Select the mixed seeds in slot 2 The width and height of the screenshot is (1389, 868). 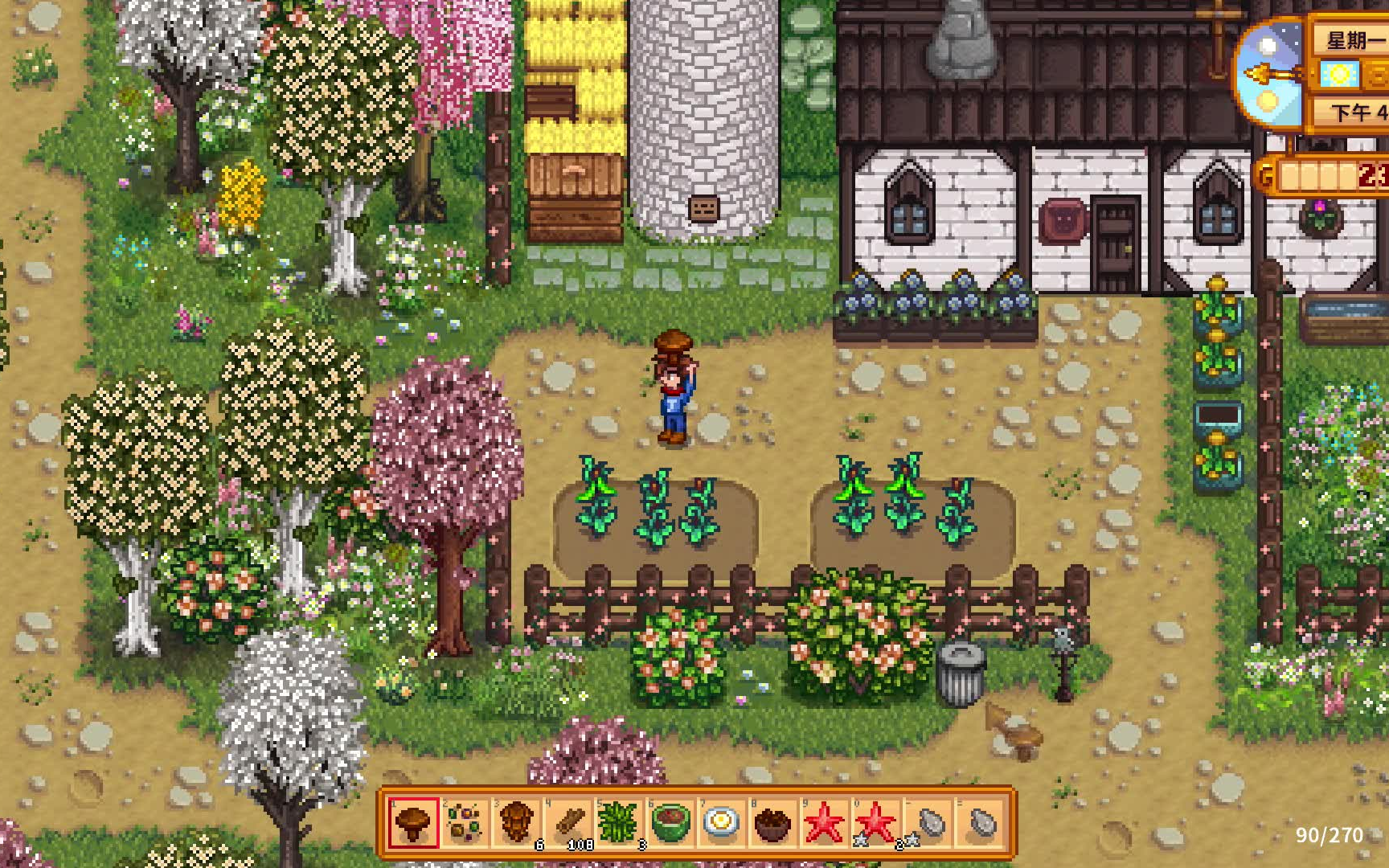click(465, 823)
